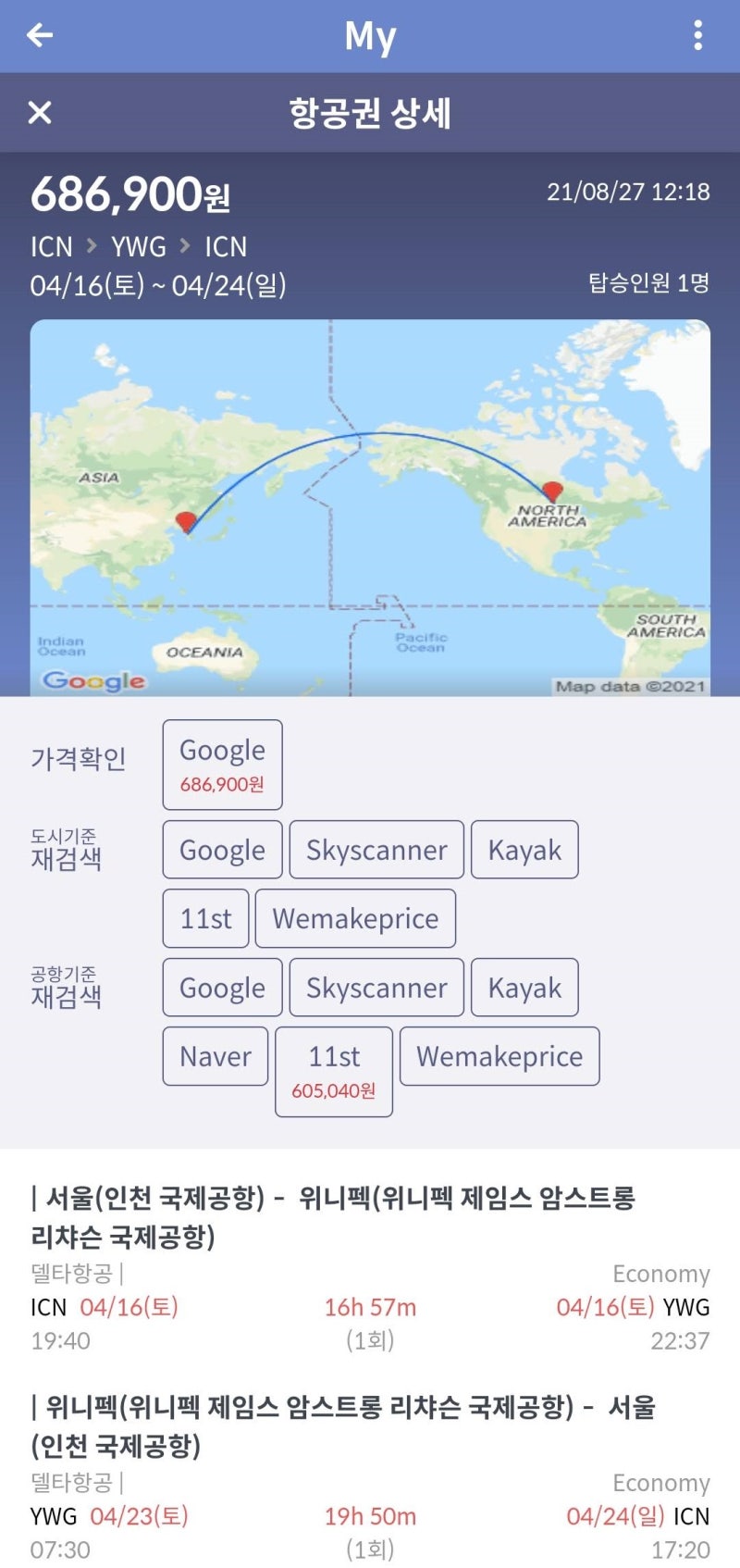The width and height of the screenshot is (740, 1568).
Task: Re-search by city on Skyscanner
Action: (376, 850)
